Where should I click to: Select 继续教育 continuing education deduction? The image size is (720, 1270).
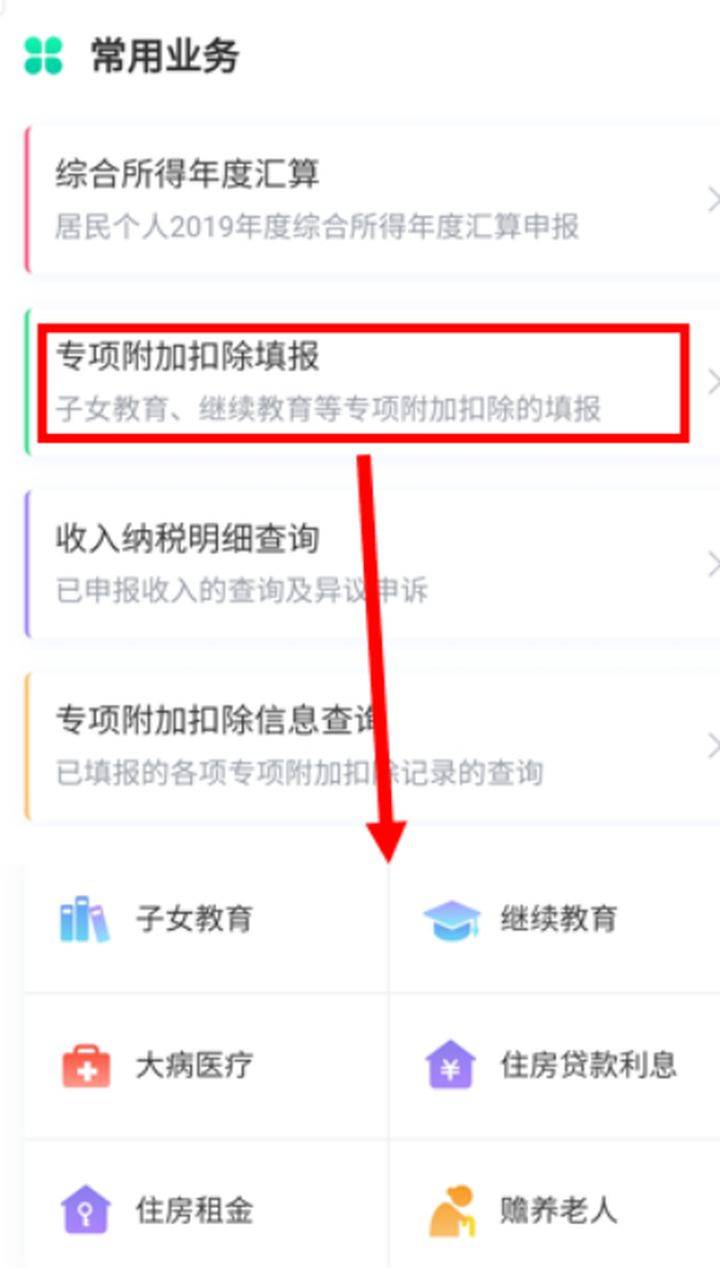coord(558,918)
